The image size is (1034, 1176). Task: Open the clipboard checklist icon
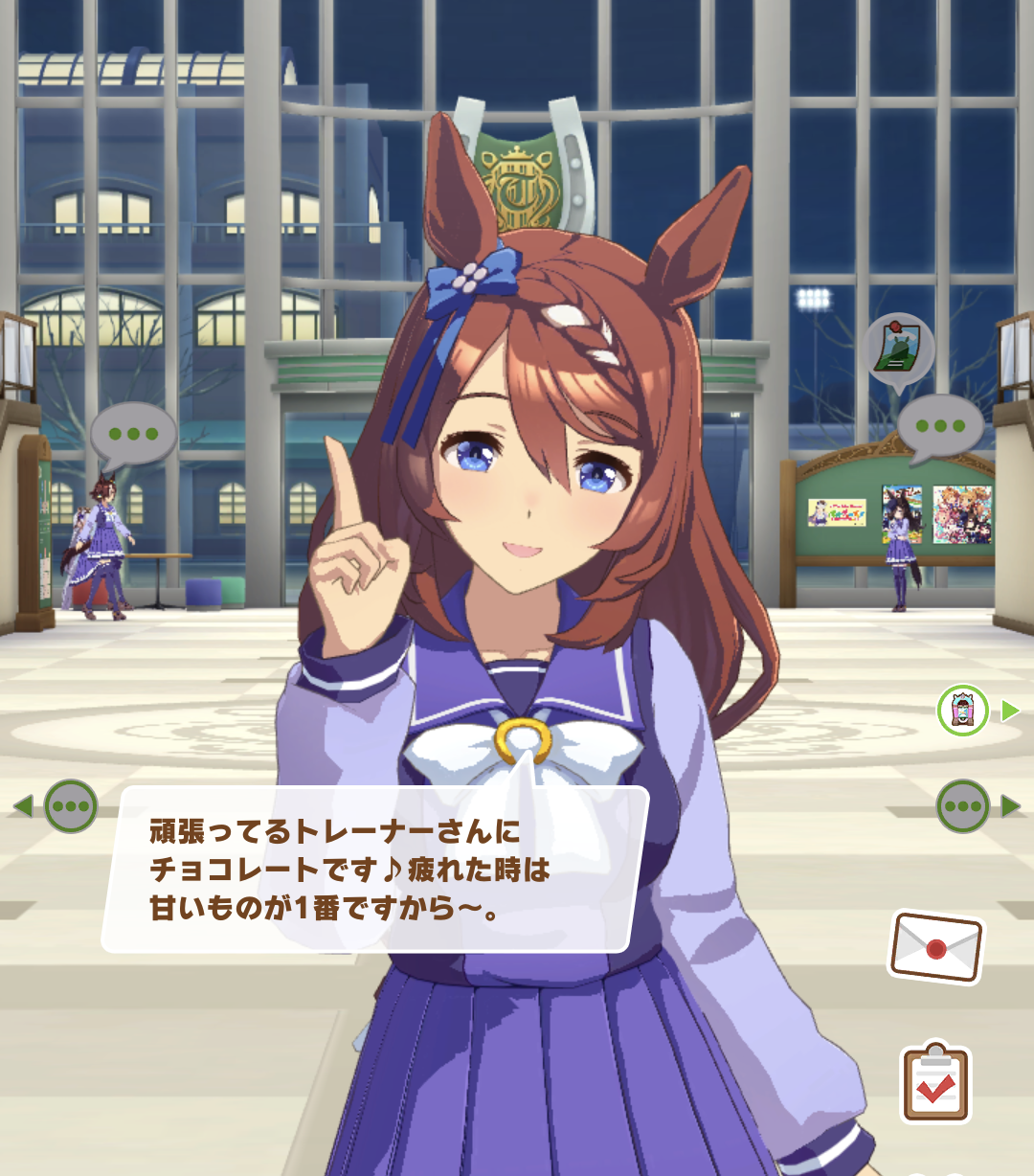click(x=936, y=1082)
